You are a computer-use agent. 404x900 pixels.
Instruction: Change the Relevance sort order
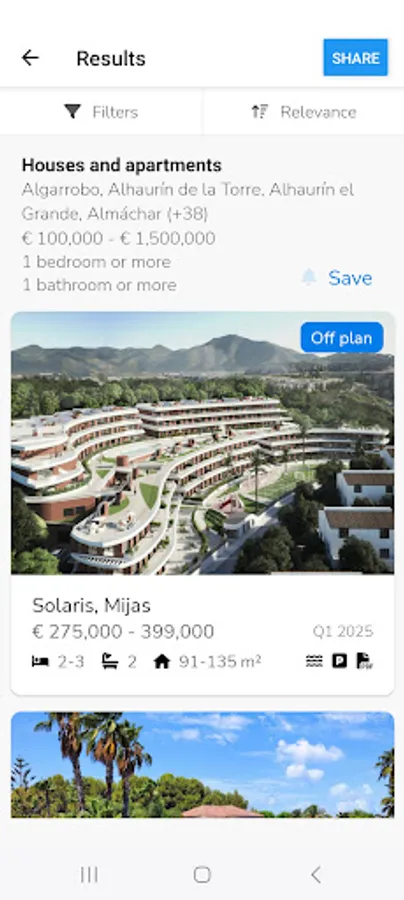point(304,112)
